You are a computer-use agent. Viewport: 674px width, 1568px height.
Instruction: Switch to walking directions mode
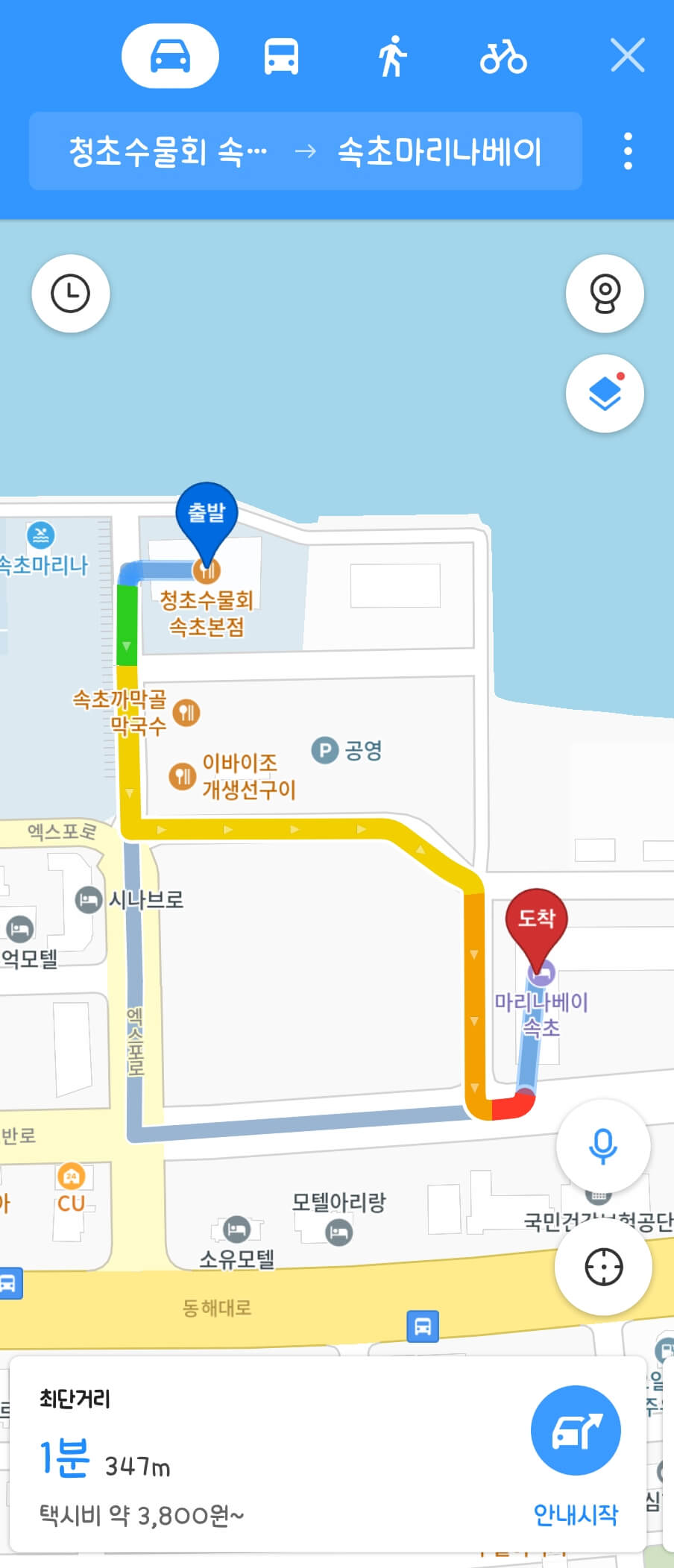(393, 55)
